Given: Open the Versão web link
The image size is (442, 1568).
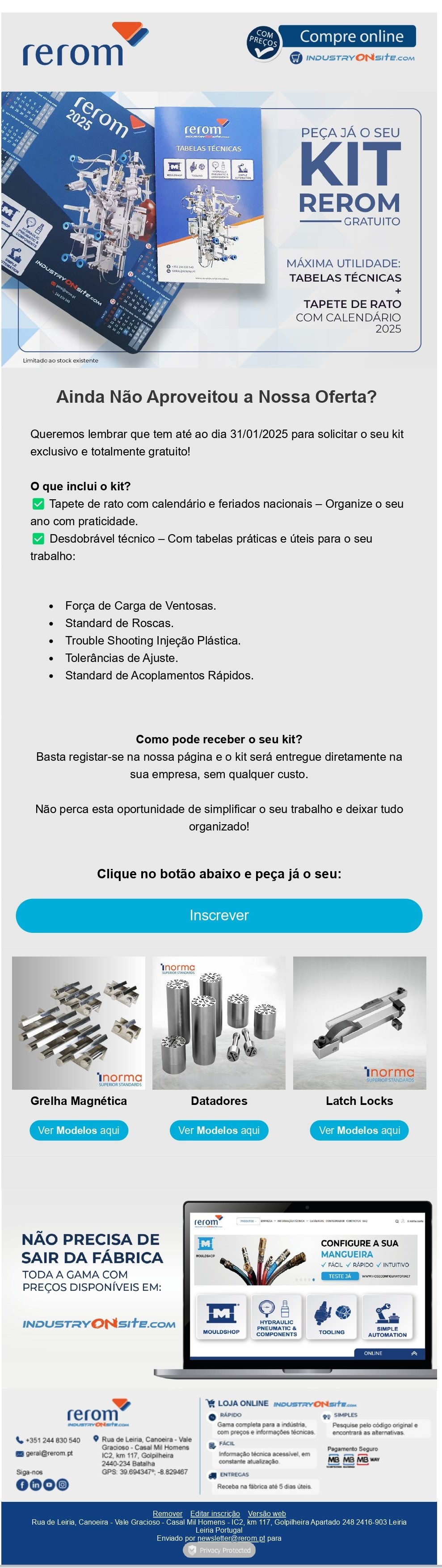Looking at the screenshot, I should click(x=267, y=1513).
